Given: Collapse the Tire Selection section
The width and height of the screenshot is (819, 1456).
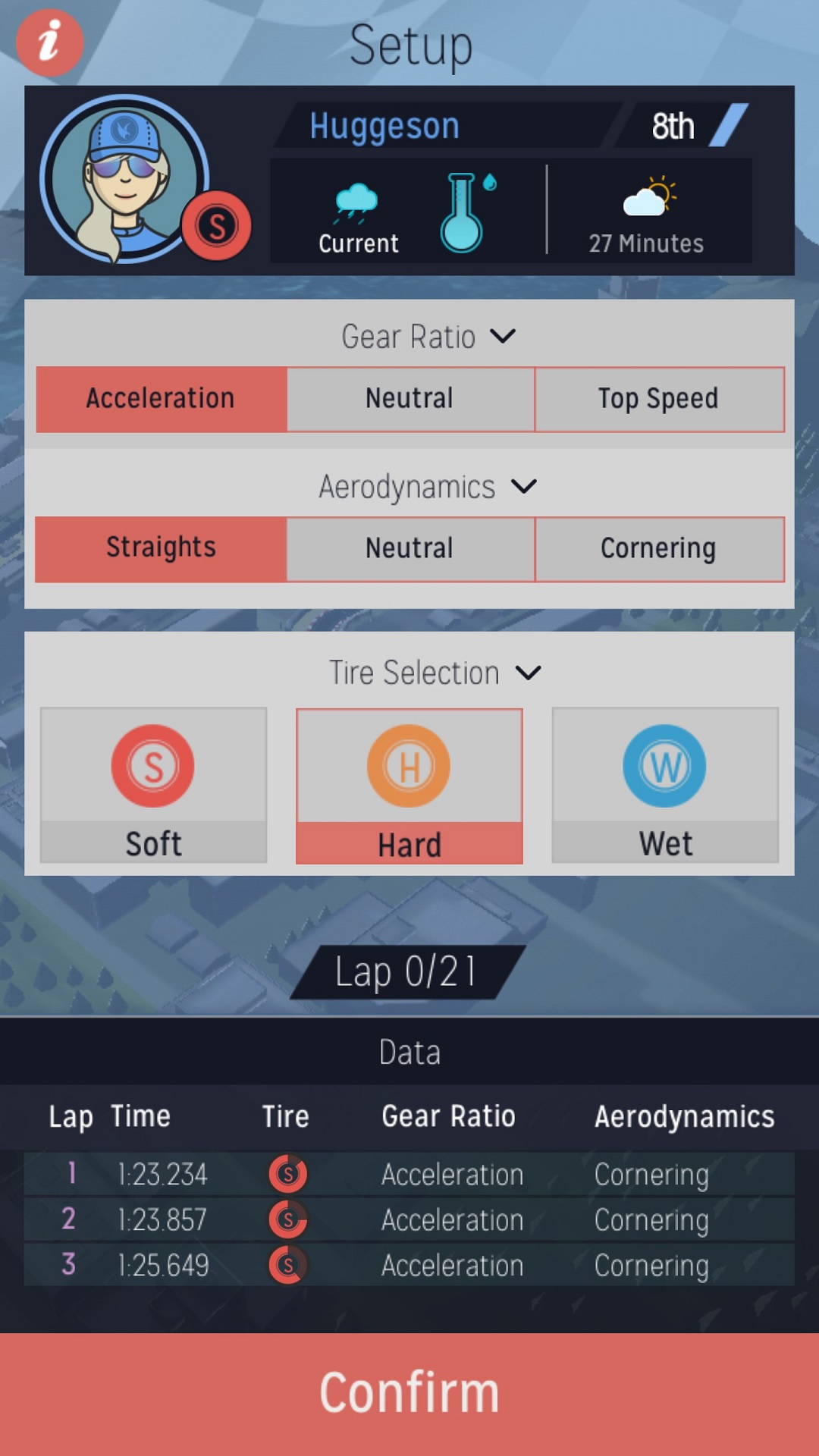Looking at the screenshot, I should (528, 673).
